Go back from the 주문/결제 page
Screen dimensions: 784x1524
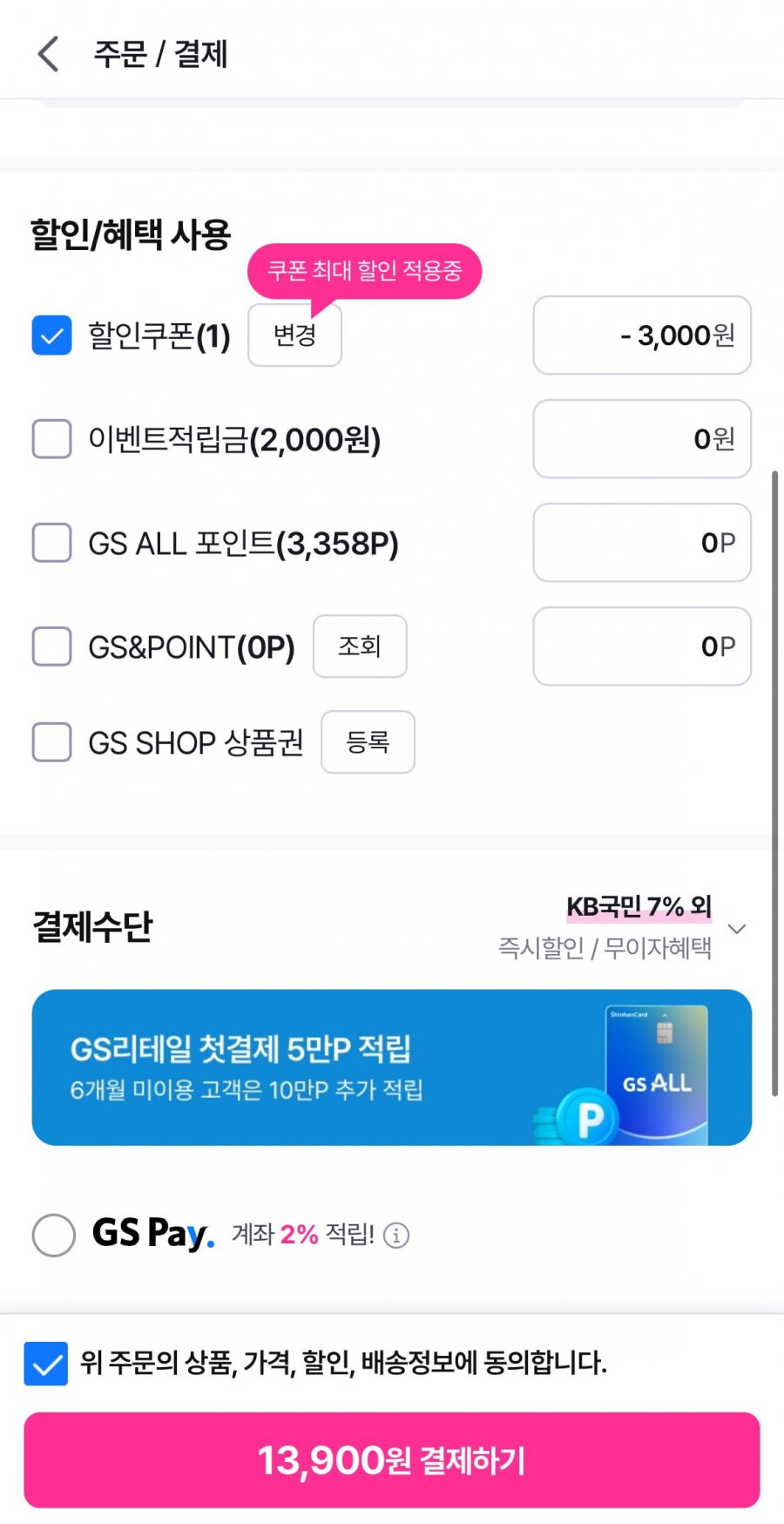(x=50, y=54)
